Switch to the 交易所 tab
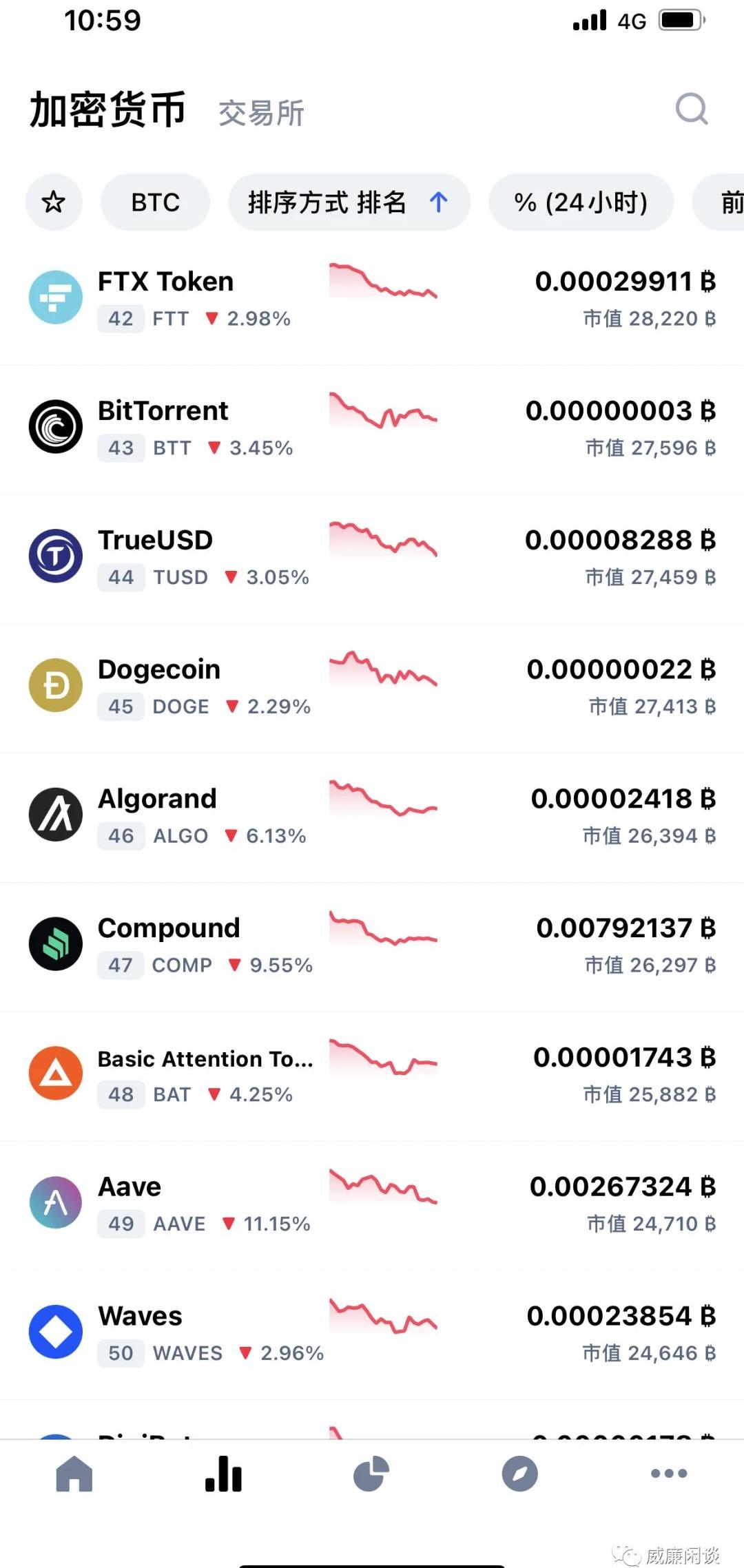 [261, 113]
